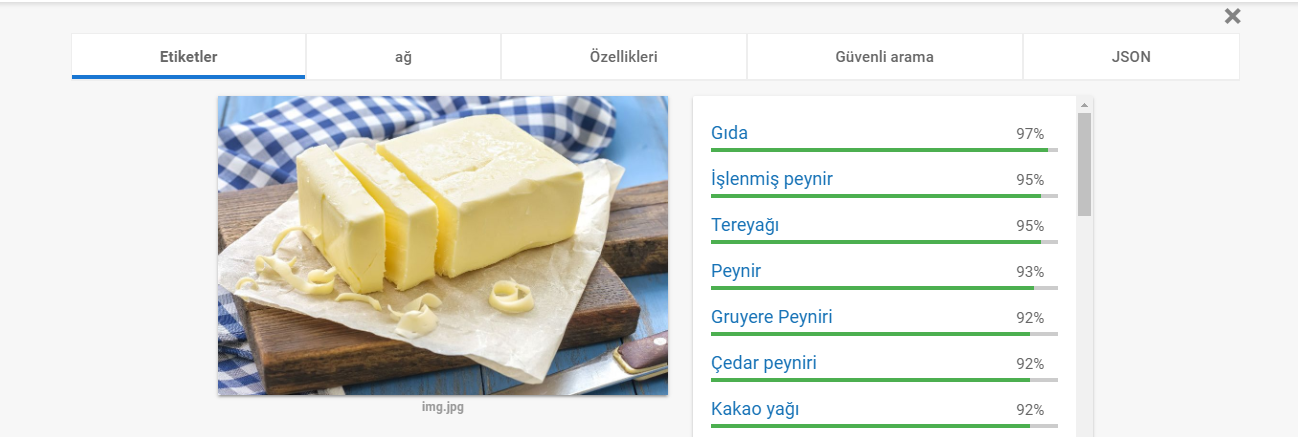Screen dimensions: 1298x437
Task: Open the Özellikleri tab
Action: (x=623, y=57)
